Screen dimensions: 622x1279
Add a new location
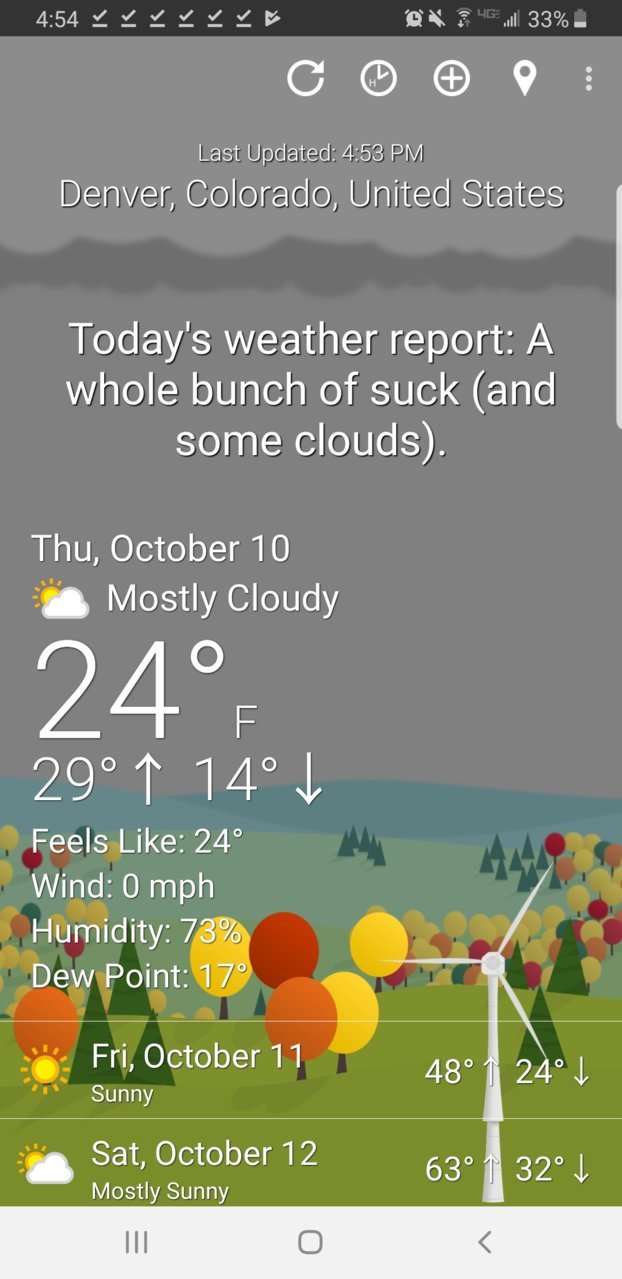451,78
